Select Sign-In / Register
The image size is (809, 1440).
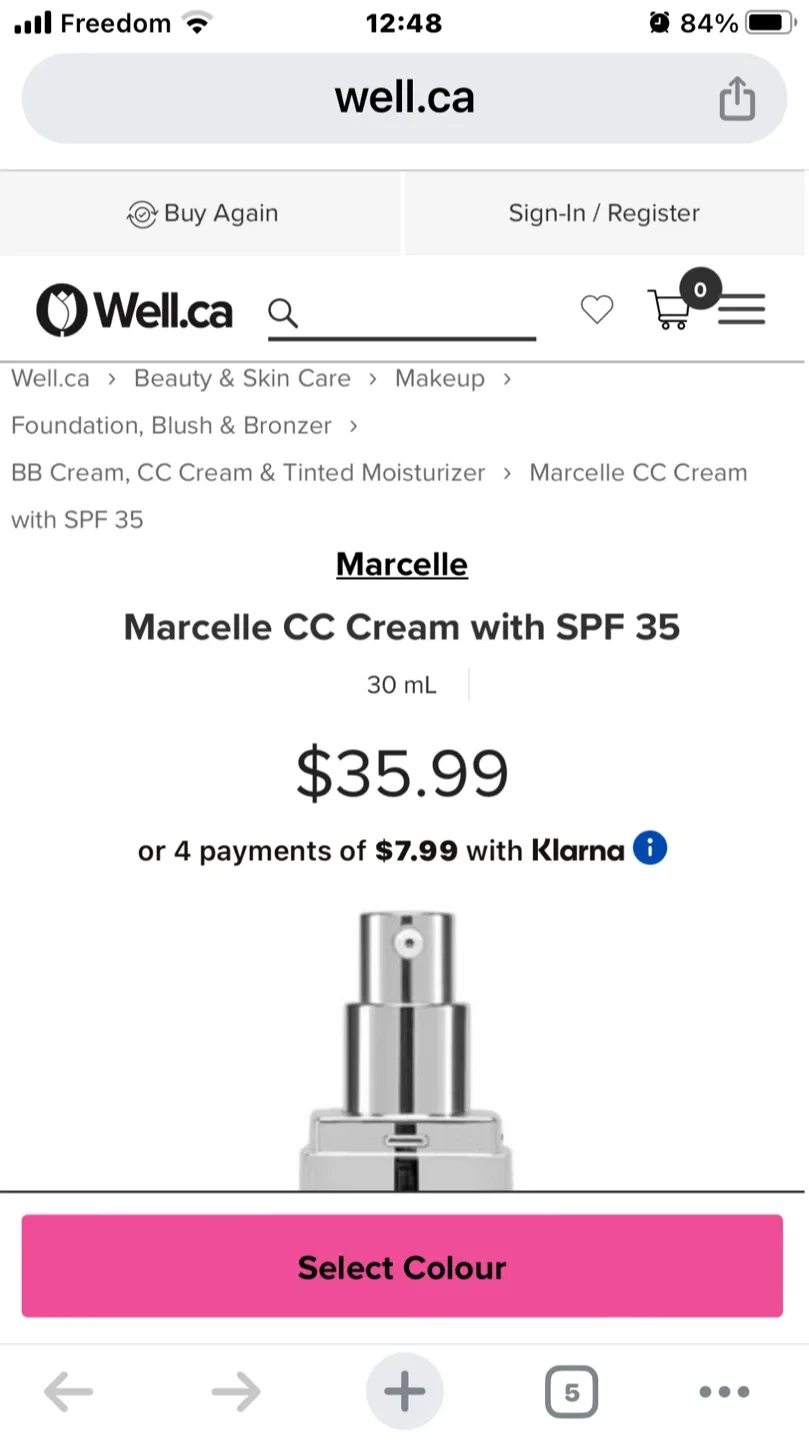603,213
